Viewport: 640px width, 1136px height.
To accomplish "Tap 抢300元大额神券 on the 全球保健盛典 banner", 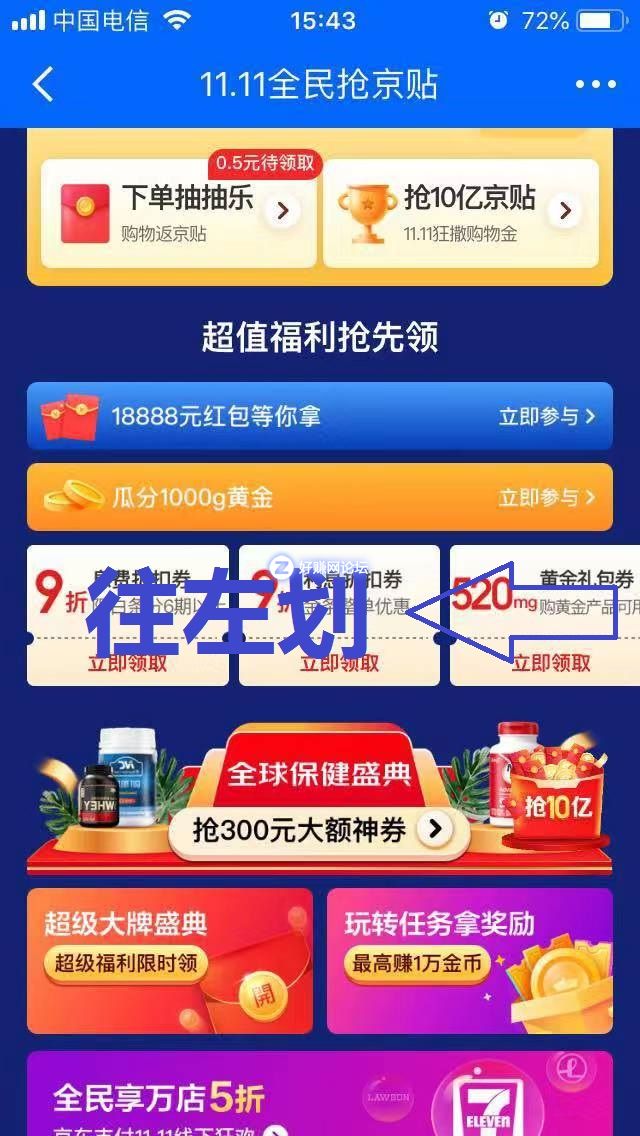I will 318,829.
